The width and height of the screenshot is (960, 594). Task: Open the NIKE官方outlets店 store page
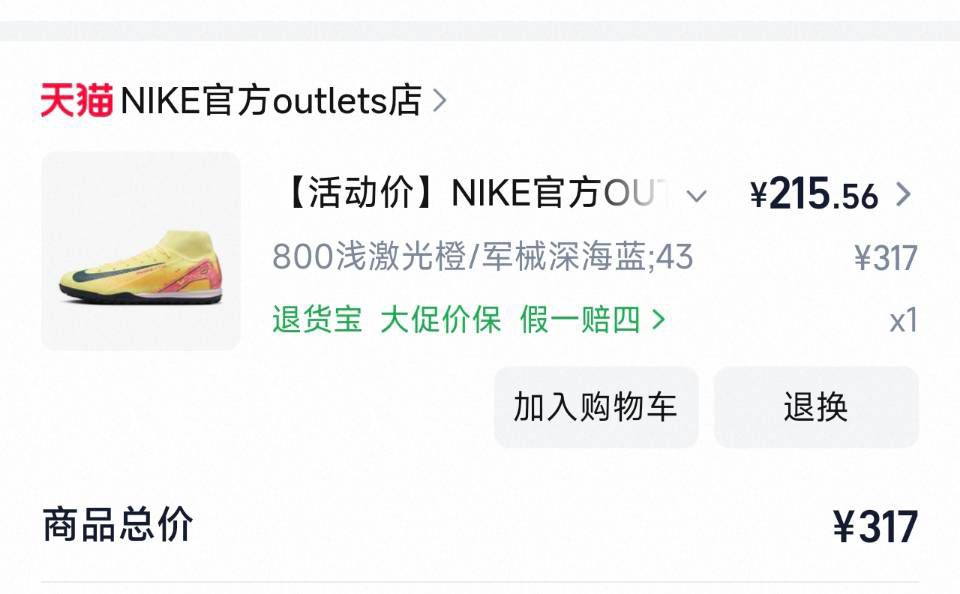coord(270,101)
